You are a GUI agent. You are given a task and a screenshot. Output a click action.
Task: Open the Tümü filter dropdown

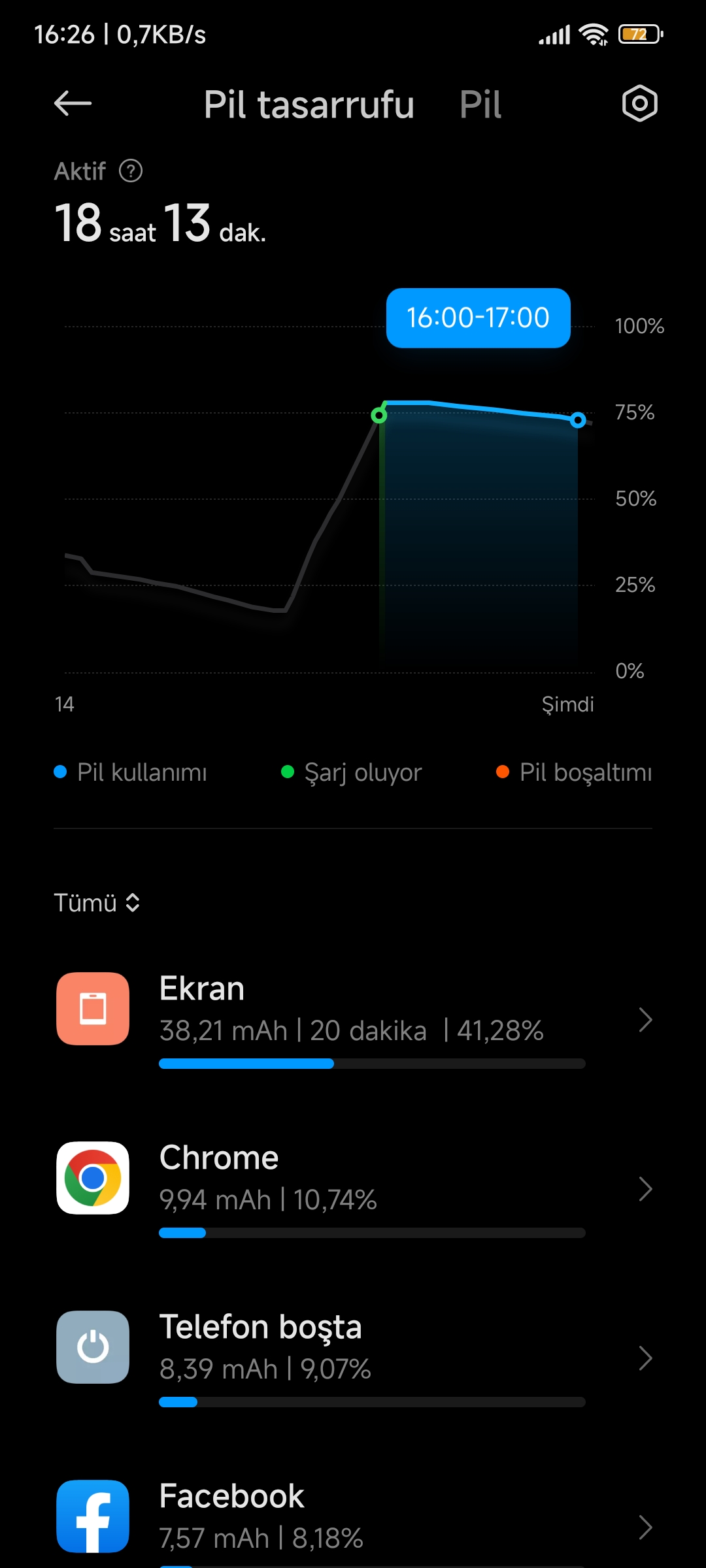pyautogui.click(x=97, y=903)
